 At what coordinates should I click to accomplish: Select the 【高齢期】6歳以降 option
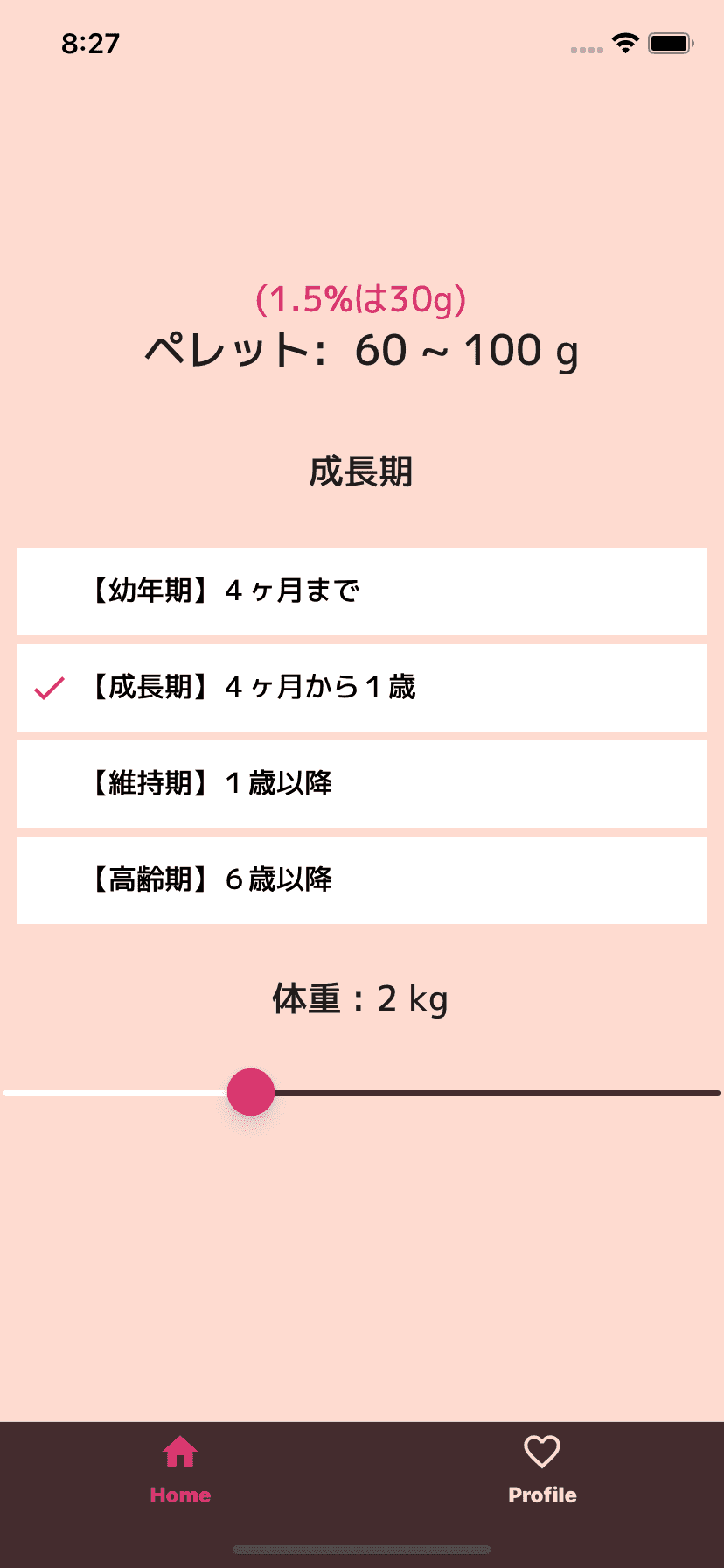362,880
